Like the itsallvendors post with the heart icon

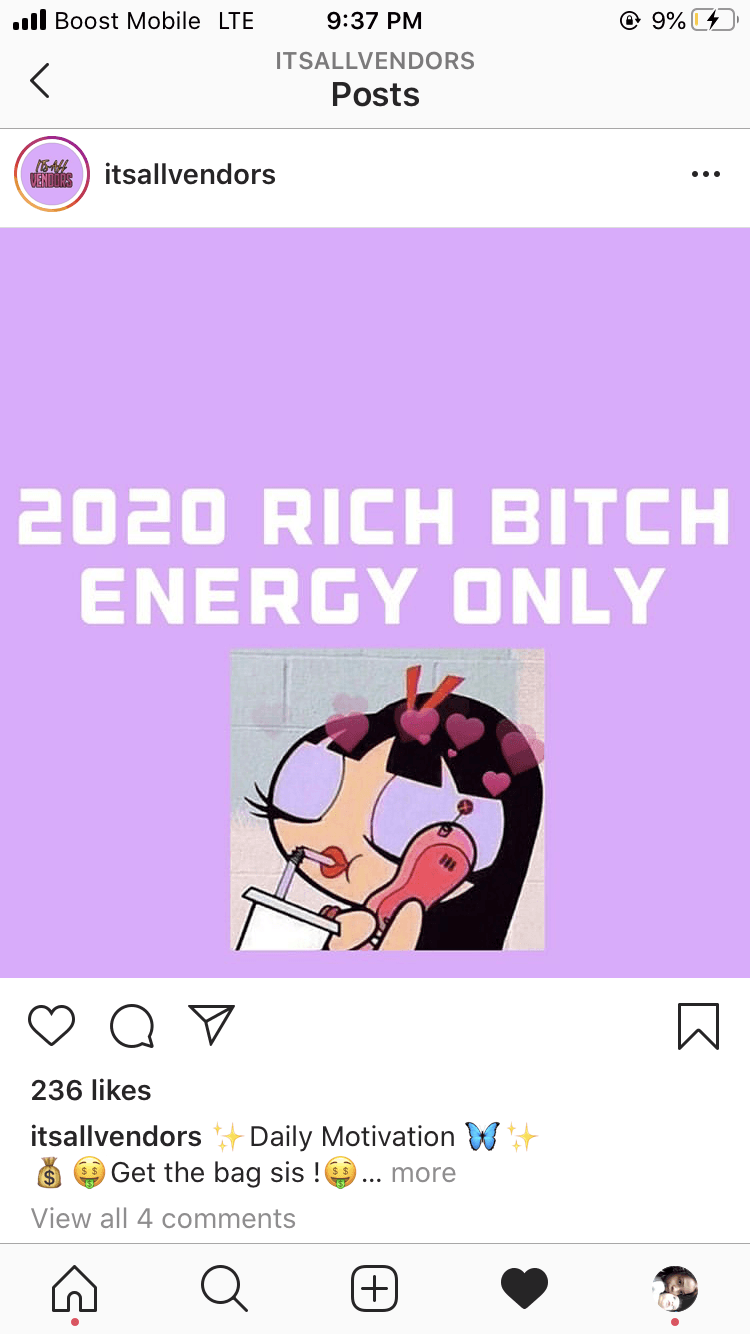51,1026
